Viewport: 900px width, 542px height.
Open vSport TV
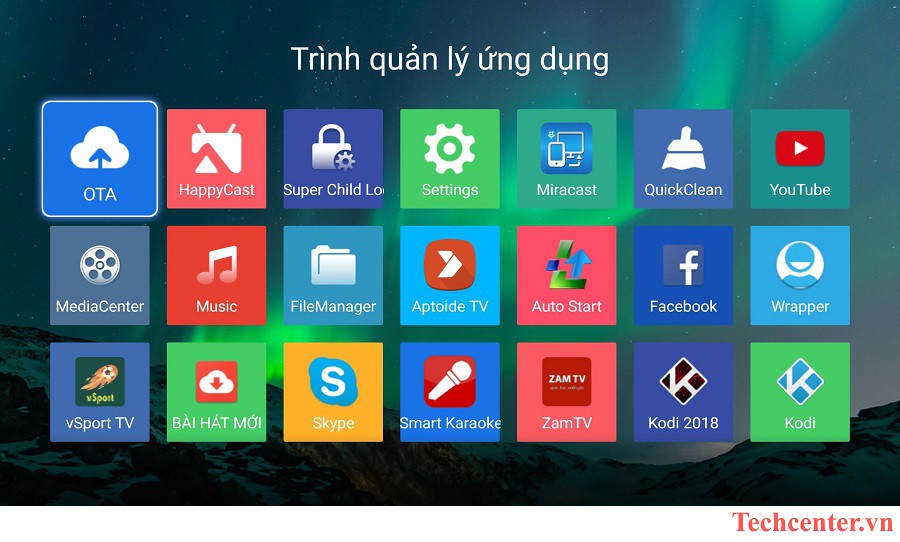pos(99,392)
